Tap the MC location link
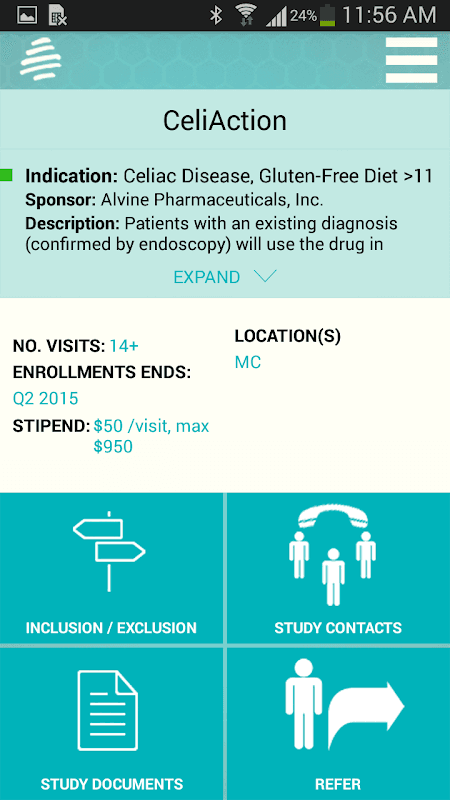Image resolution: width=450 pixels, height=800 pixels. pyautogui.click(x=248, y=362)
